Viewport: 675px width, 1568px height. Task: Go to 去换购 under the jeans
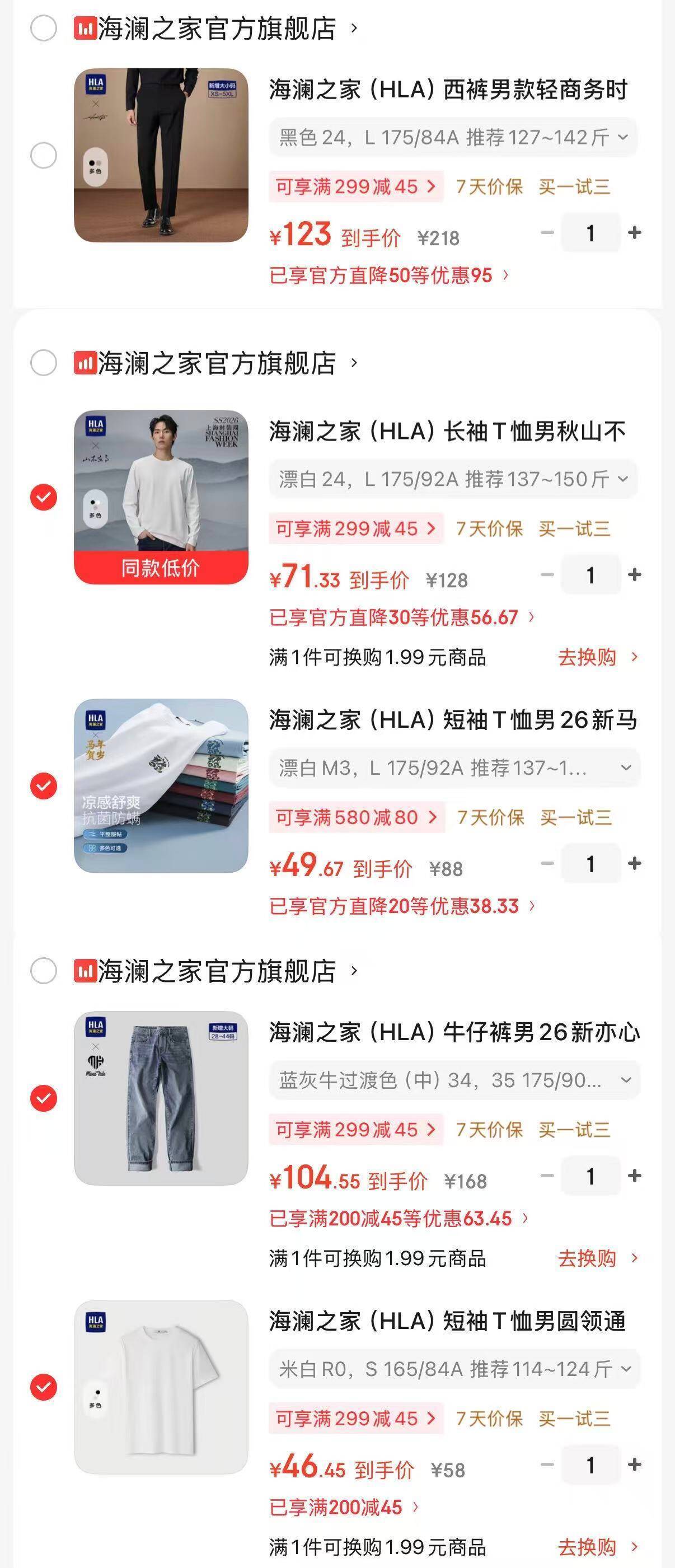[597, 1258]
